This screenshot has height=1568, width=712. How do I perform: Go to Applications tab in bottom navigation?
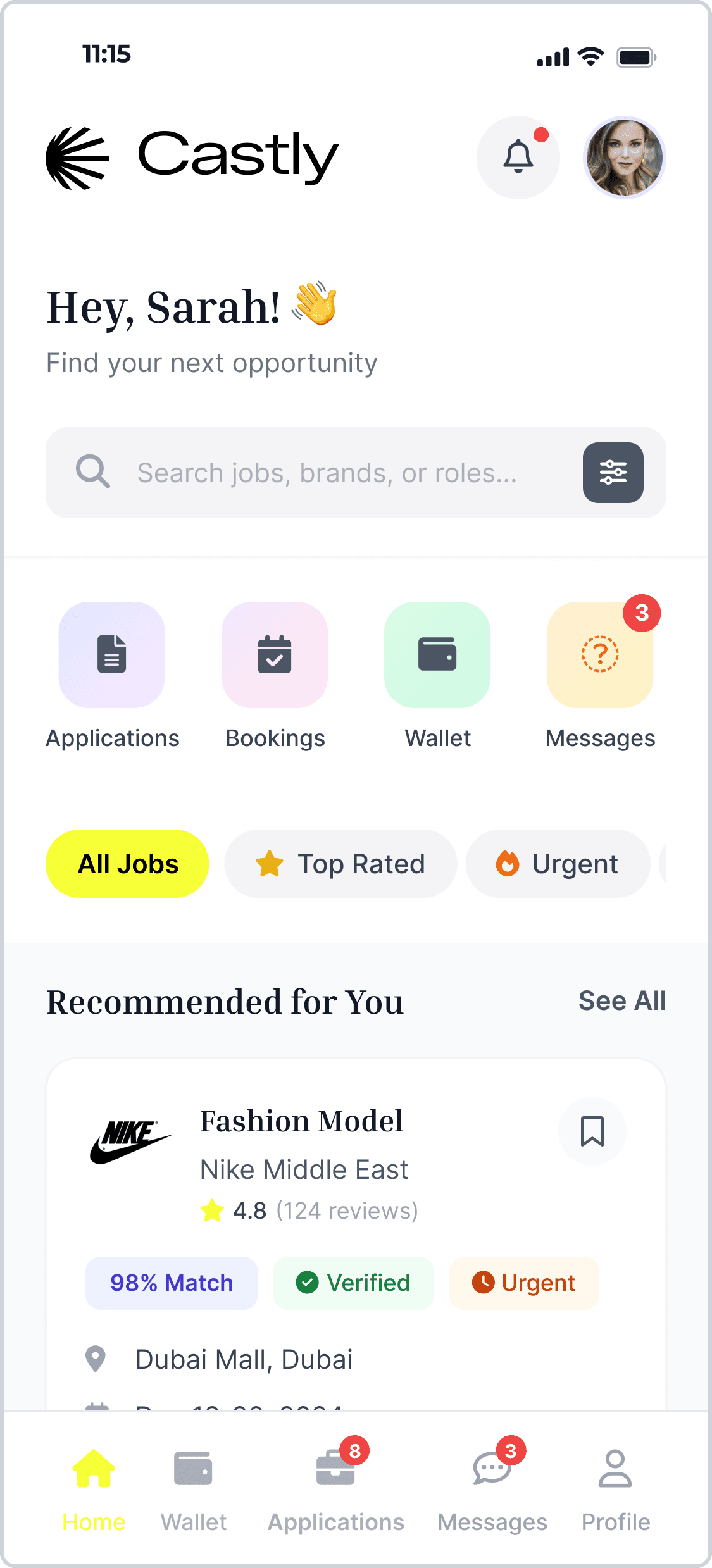(x=335, y=1487)
